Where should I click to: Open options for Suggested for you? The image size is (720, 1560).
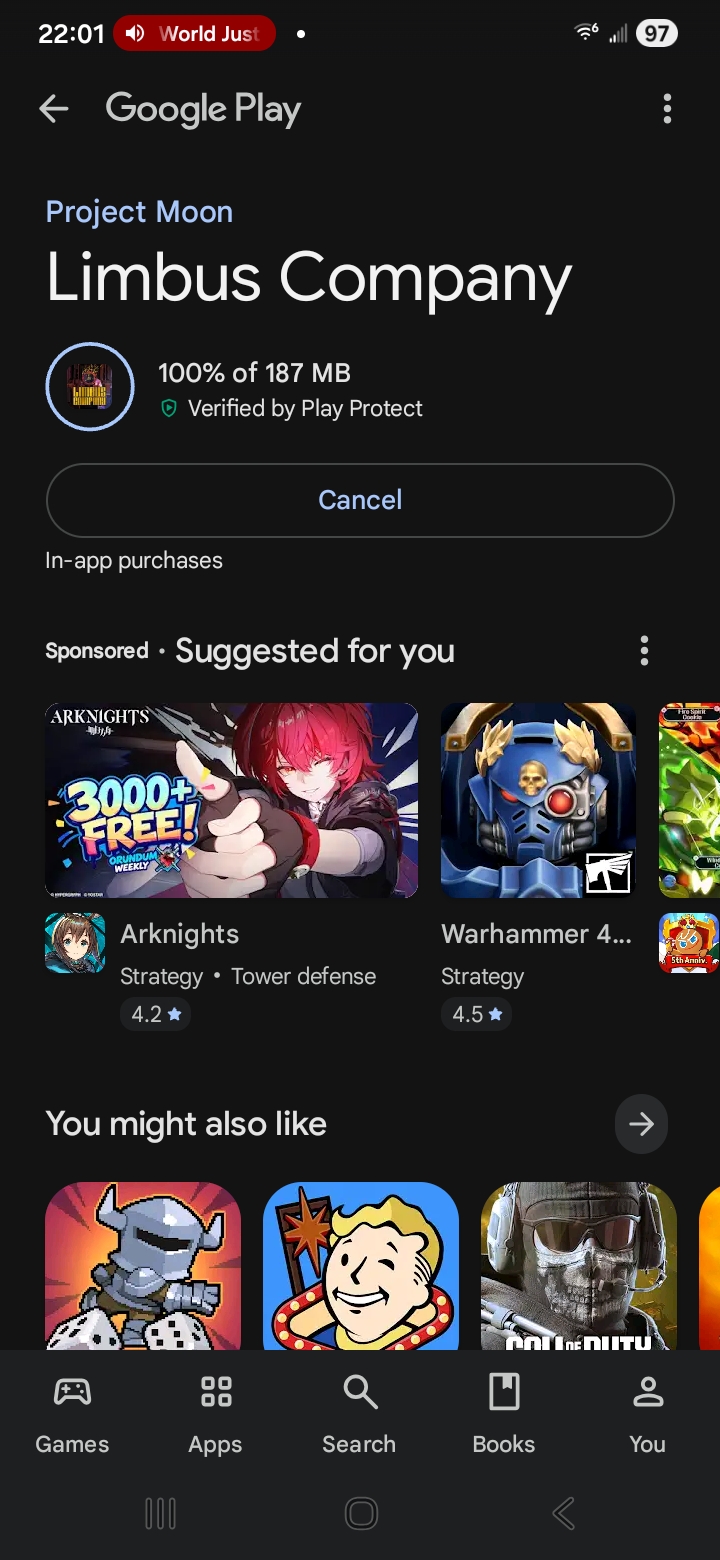click(x=644, y=651)
